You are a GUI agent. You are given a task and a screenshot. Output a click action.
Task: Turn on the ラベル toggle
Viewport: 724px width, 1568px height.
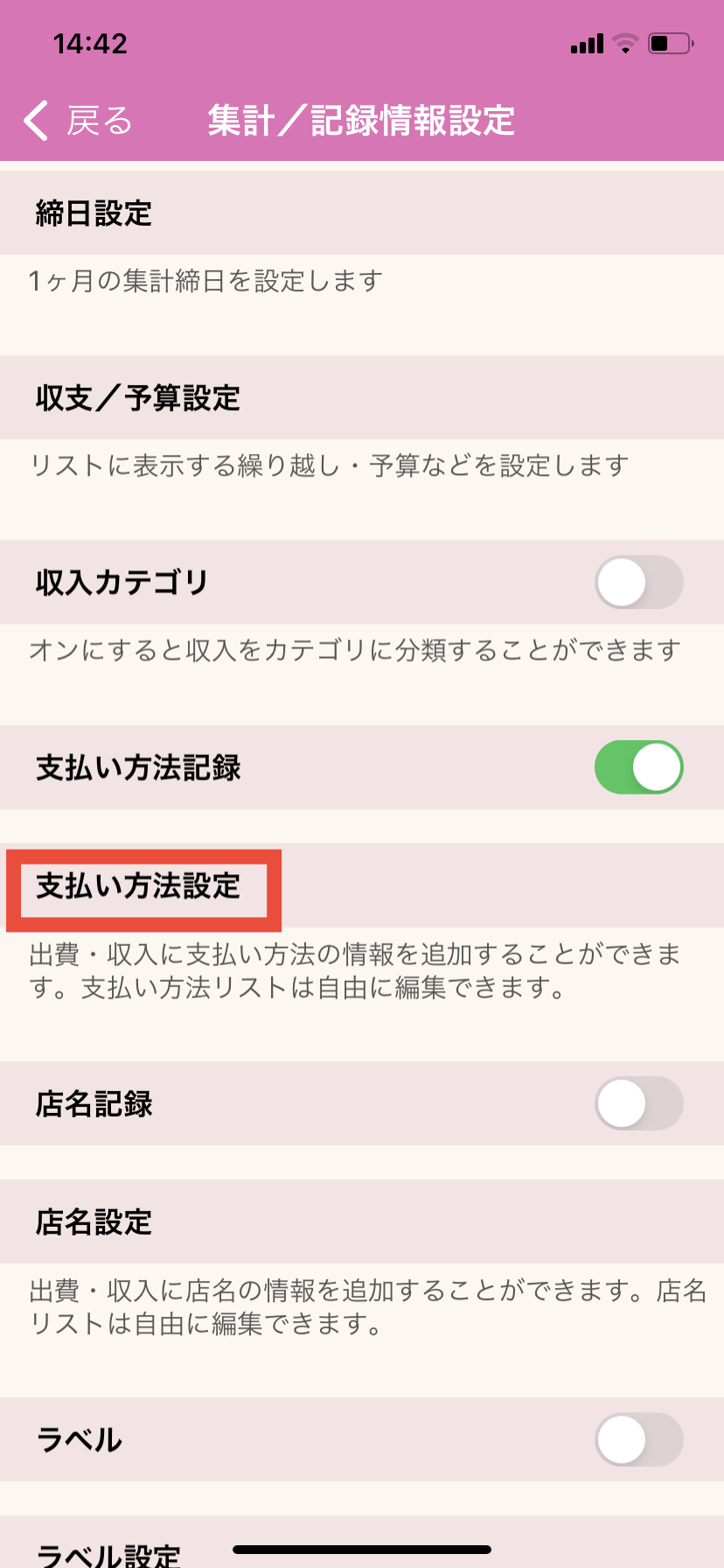pyautogui.click(x=638, y=1439)
